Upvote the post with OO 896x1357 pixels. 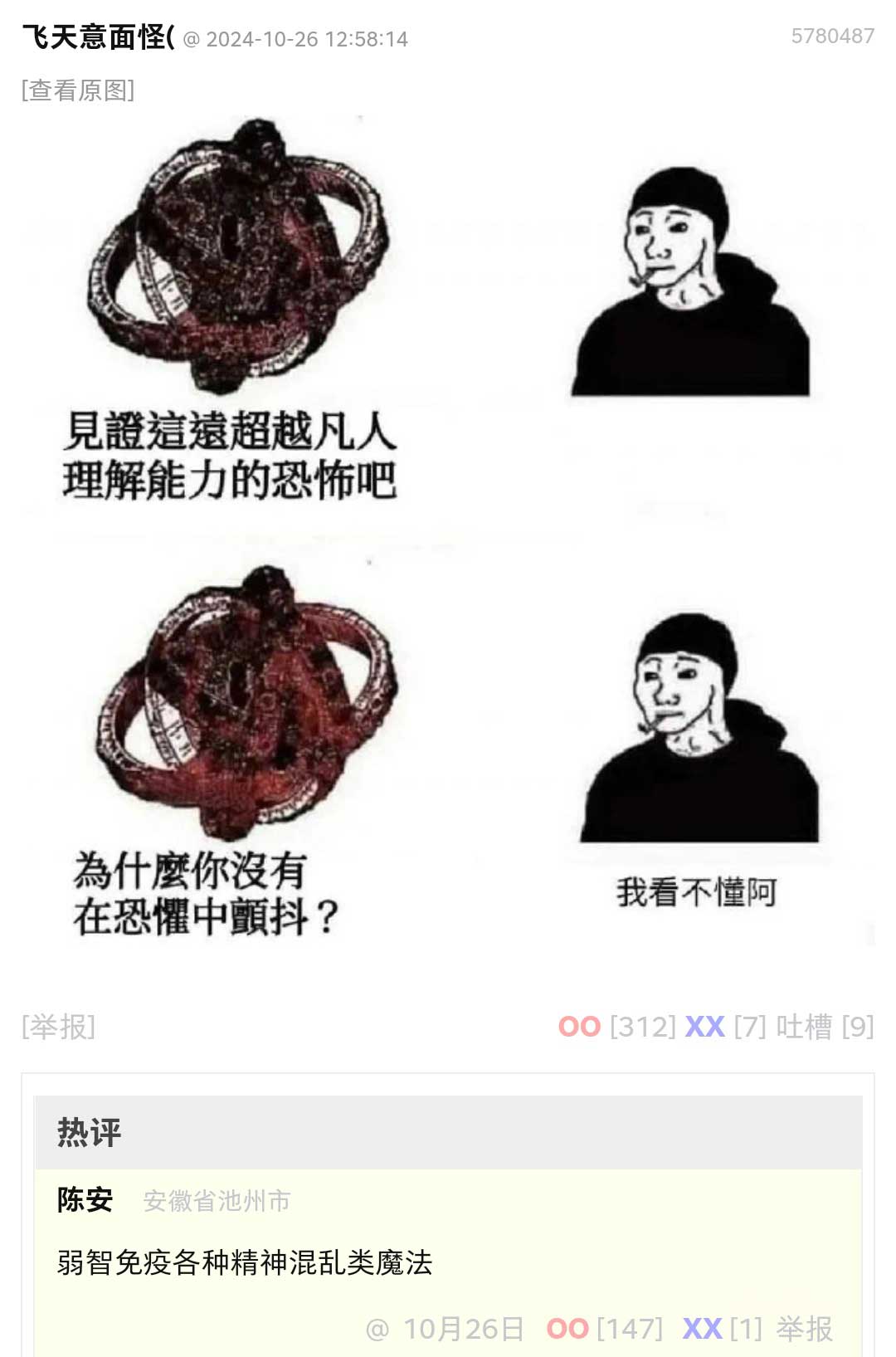[x=579, y=1027]
